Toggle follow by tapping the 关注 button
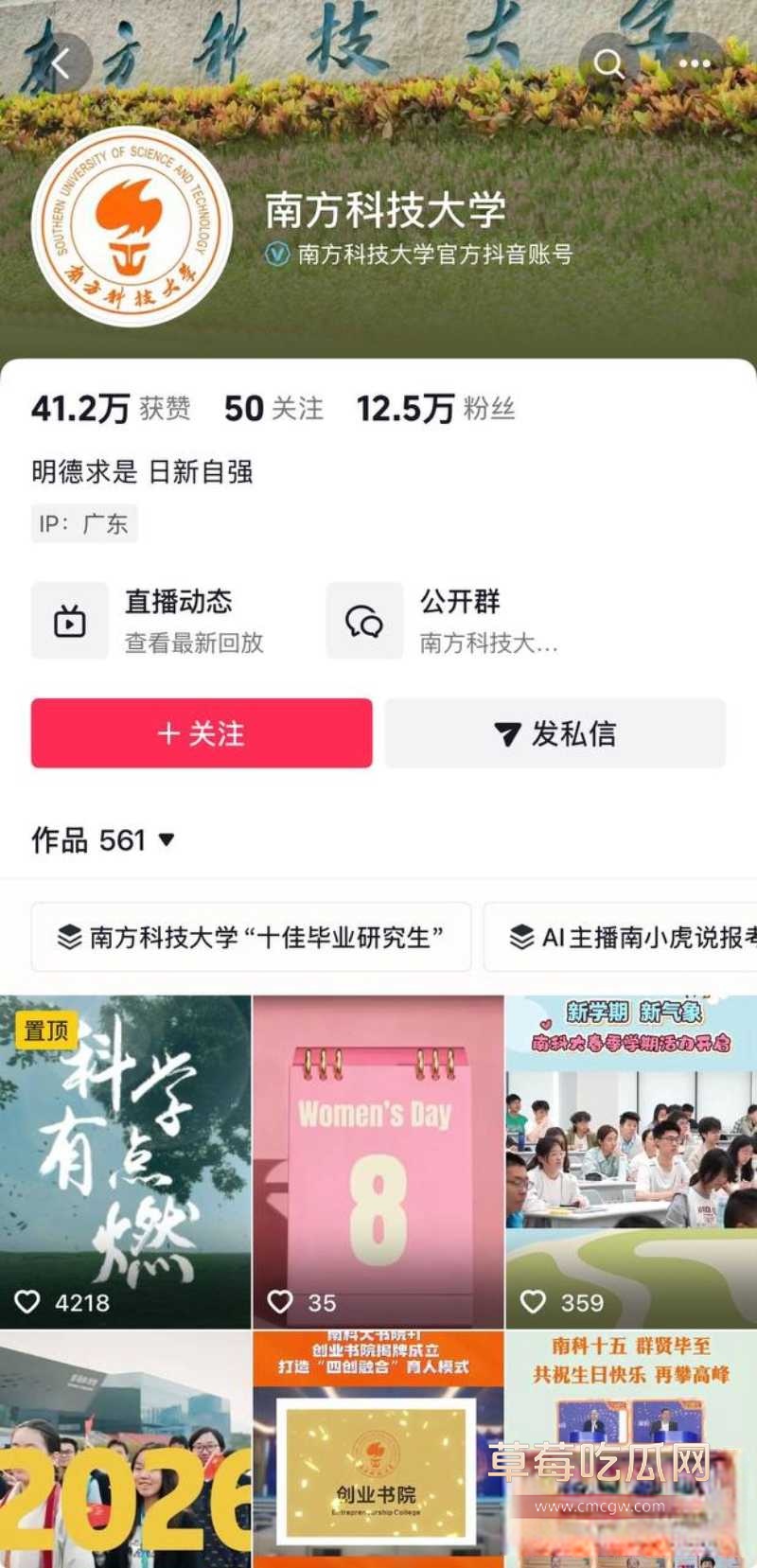The image size is (757, 1568). tap(202, 733)
